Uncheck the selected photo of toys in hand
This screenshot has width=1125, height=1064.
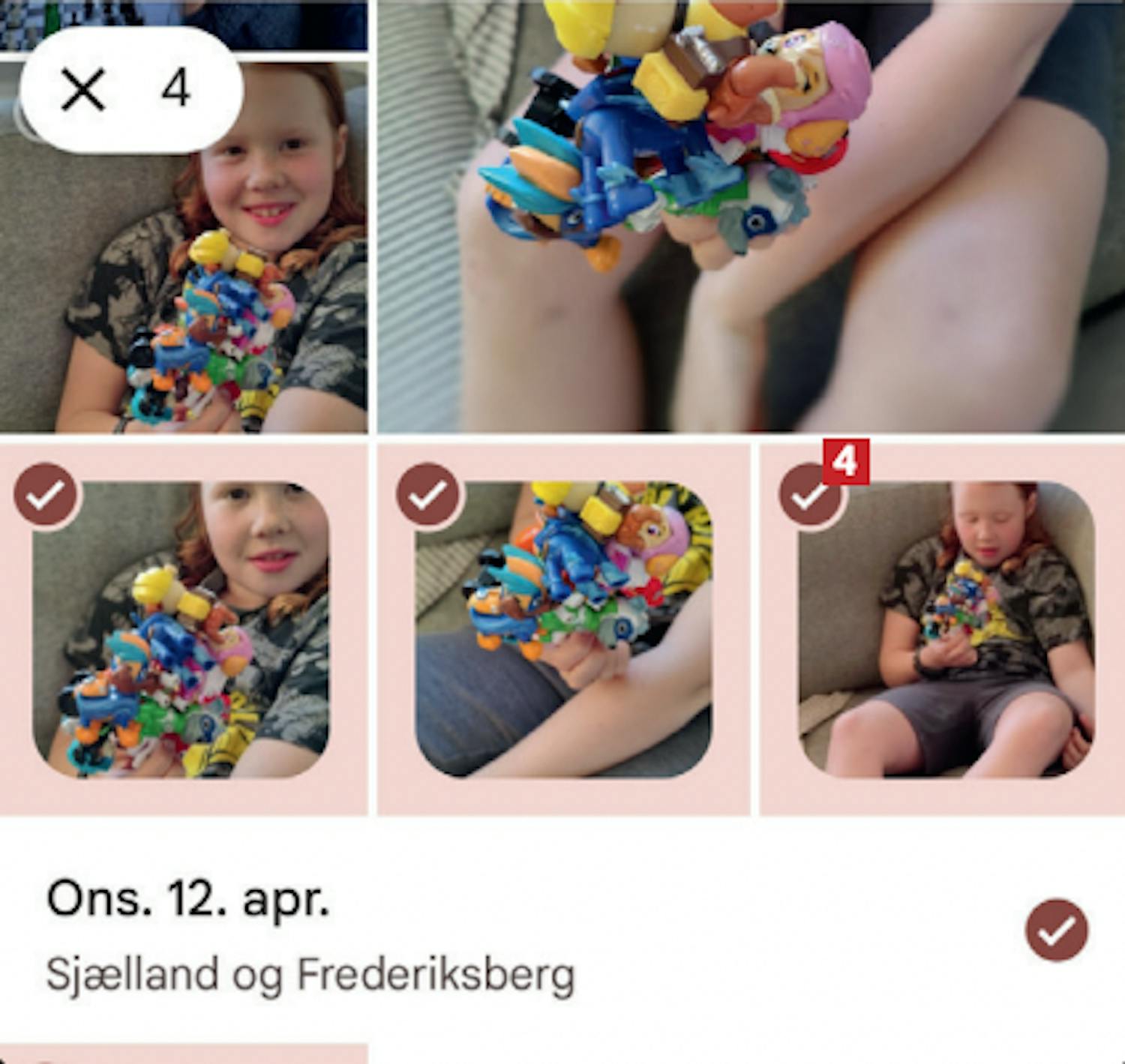pyautogui.click(x=428, y=495)
